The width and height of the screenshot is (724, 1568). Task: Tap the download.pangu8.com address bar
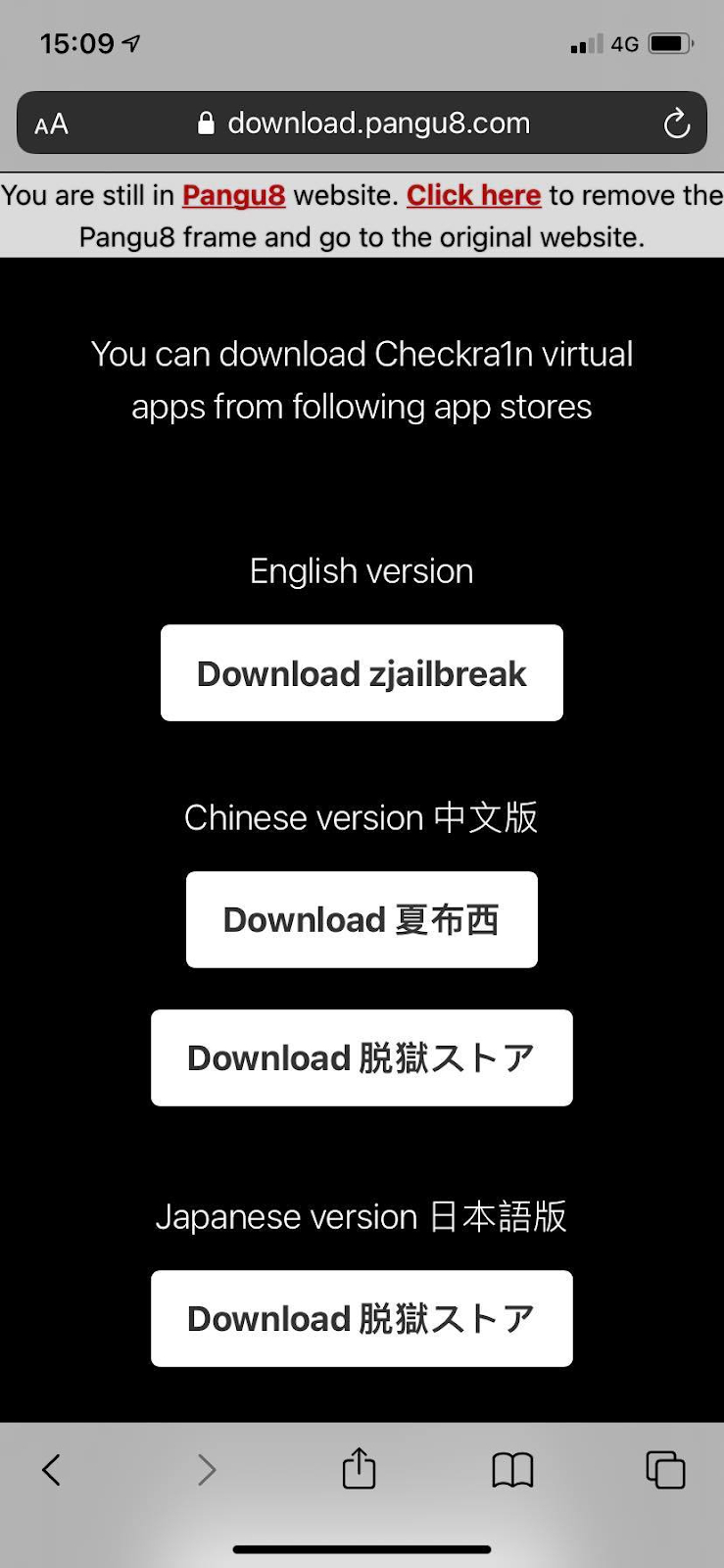(x=362, y=123)
